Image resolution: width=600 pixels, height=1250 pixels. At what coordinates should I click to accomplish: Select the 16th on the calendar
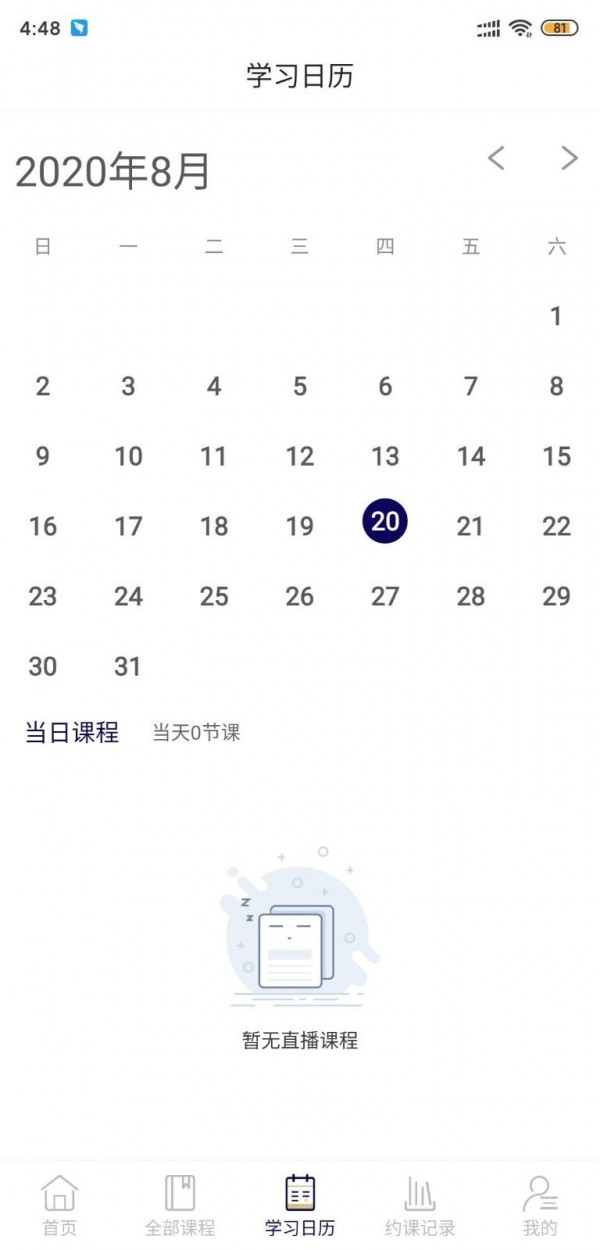(x=43, y=527)
